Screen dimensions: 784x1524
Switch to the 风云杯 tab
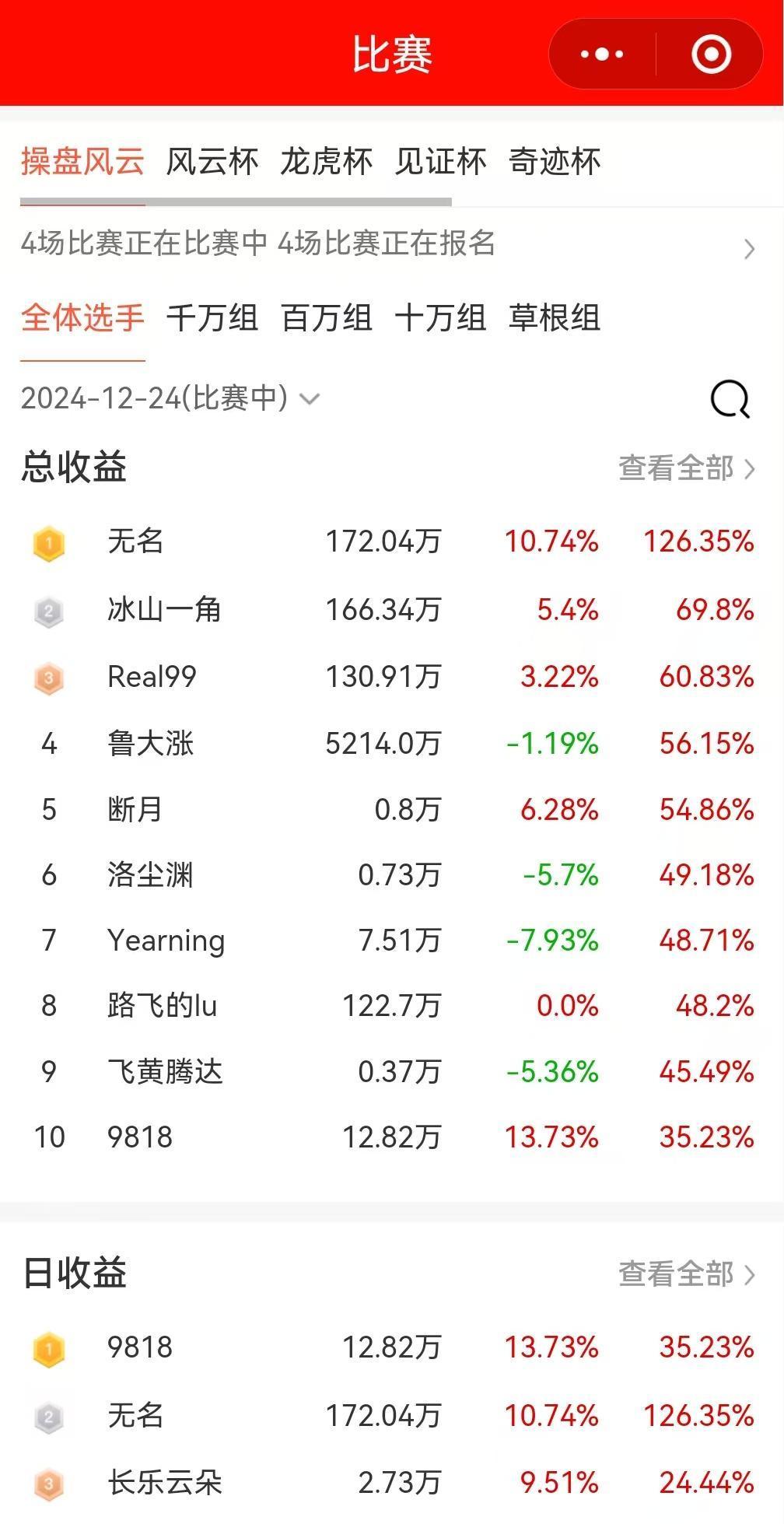[212, 162]
